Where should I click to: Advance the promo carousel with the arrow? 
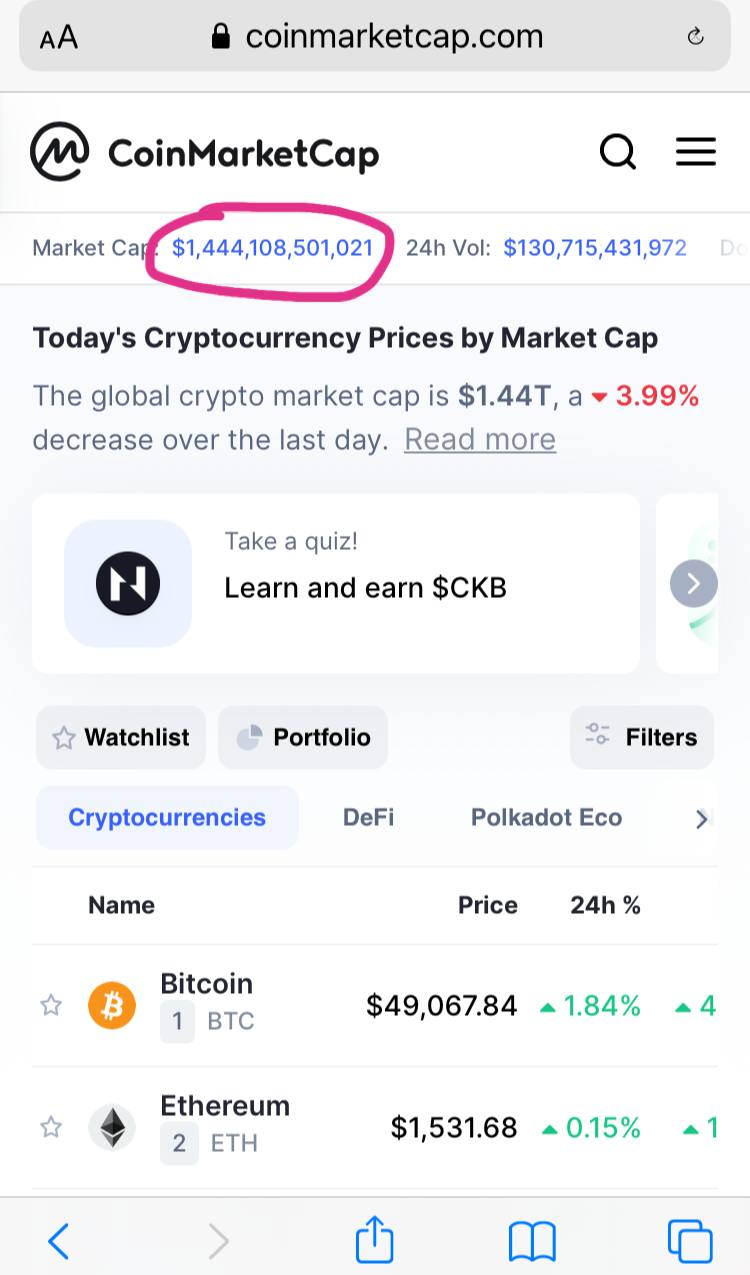coord(694,582)
